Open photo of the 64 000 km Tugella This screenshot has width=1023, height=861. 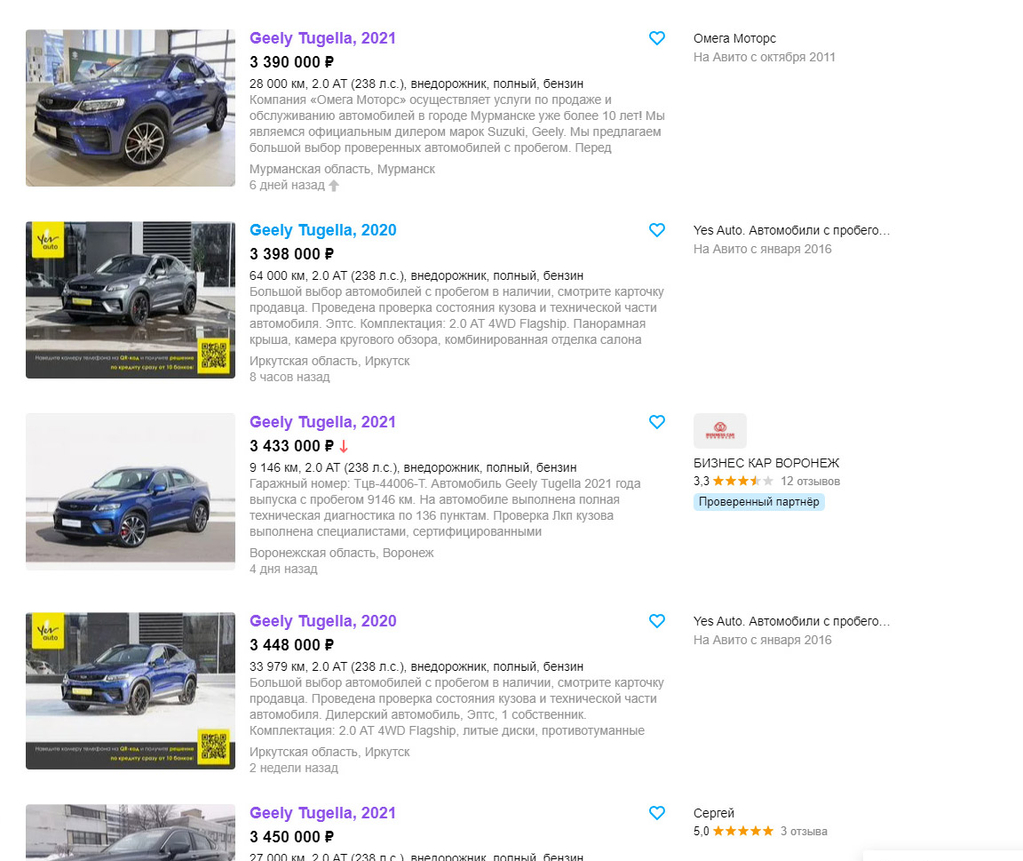click(130, 299)
